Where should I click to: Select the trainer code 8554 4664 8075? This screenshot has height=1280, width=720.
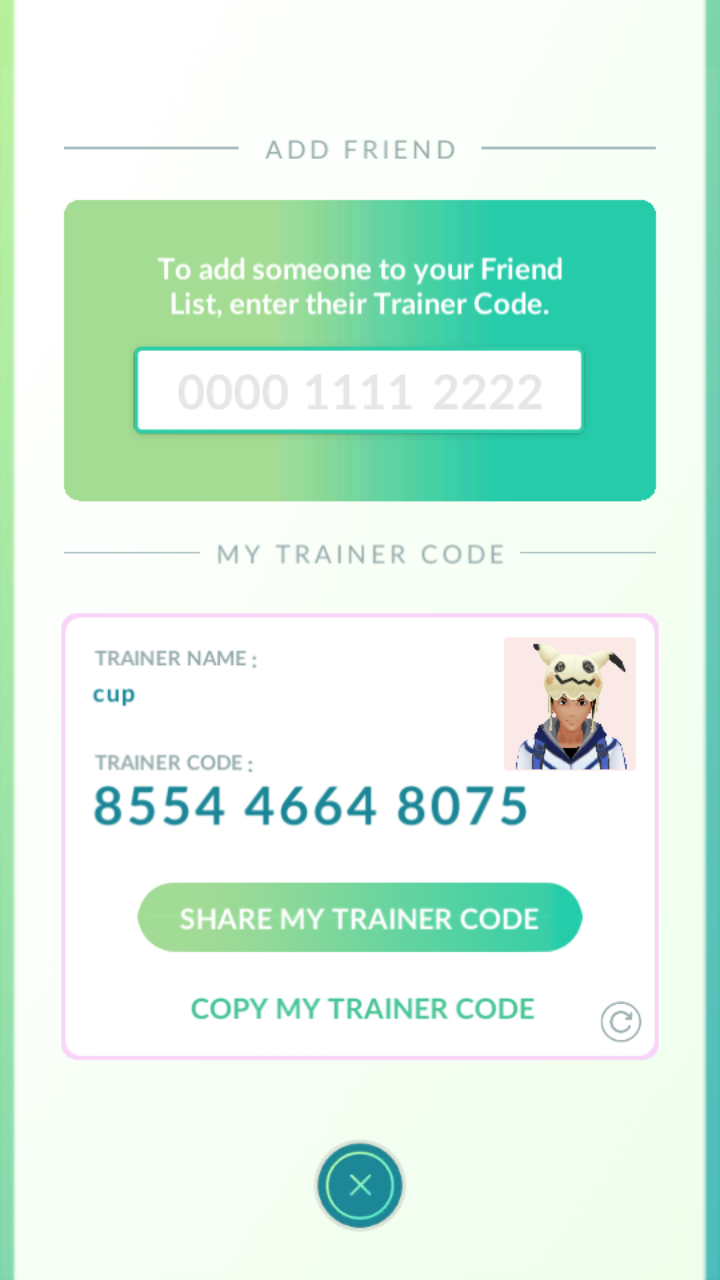[310, 805]
